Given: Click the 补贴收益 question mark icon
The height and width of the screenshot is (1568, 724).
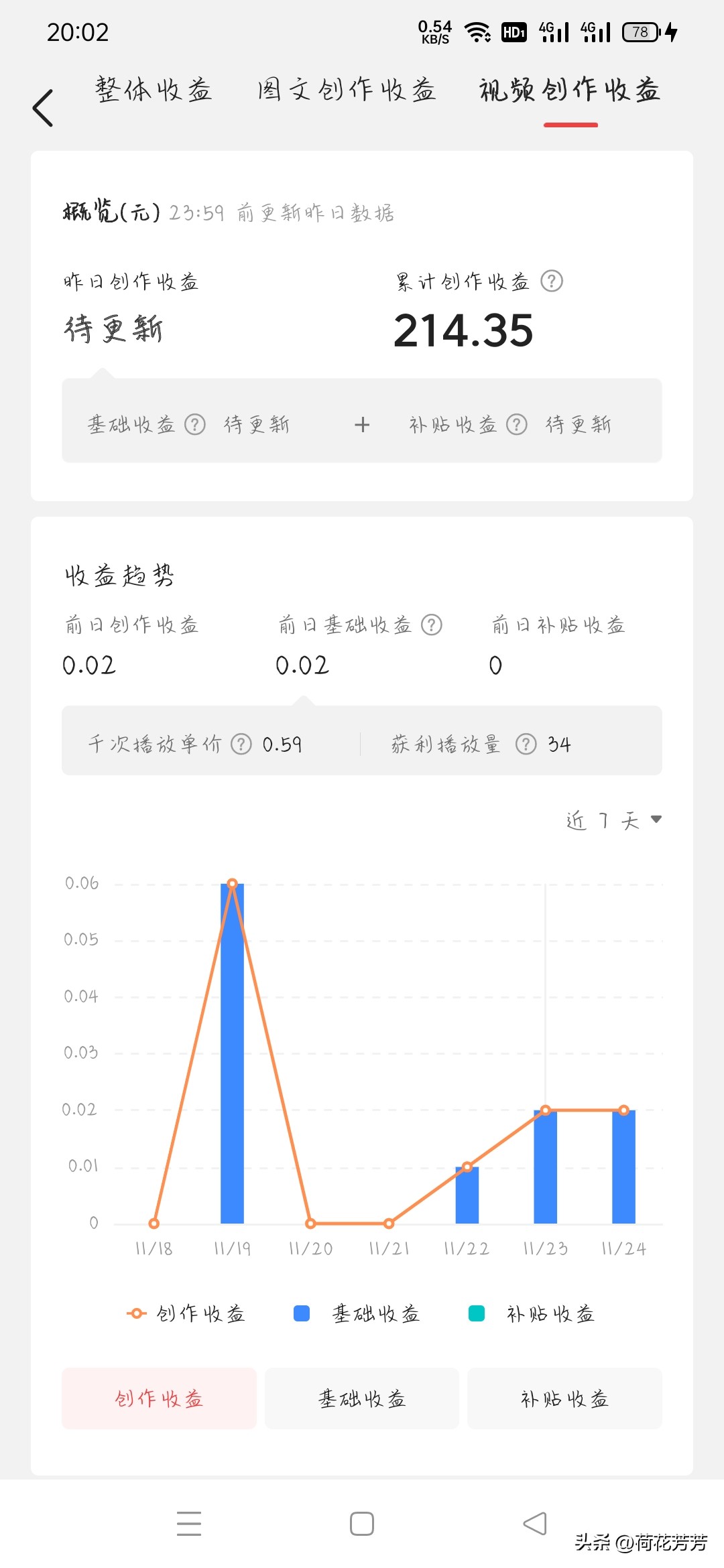Looking at the screenshot, I should pos(516,423).
